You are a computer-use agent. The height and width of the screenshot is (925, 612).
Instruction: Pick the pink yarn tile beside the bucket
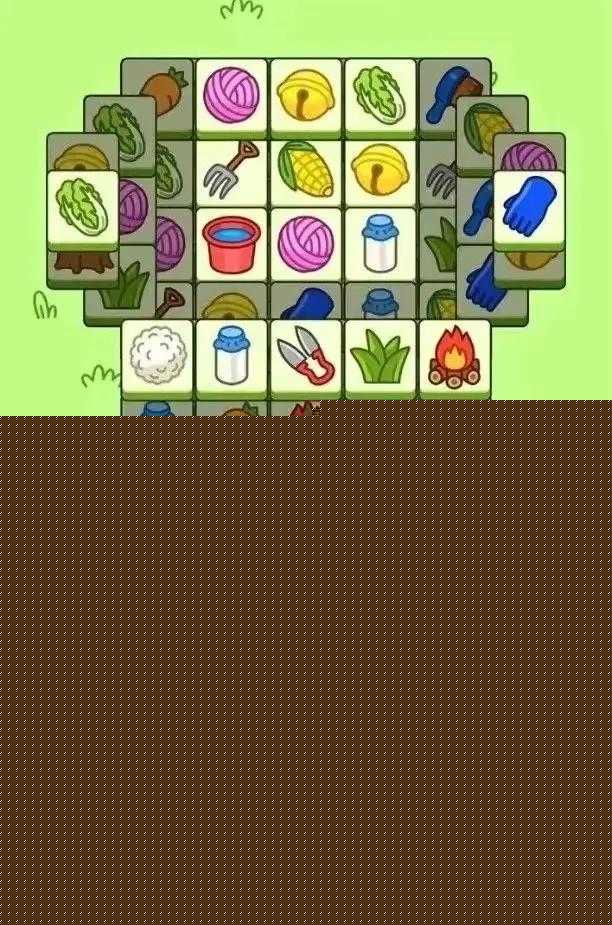coord(305,244)
